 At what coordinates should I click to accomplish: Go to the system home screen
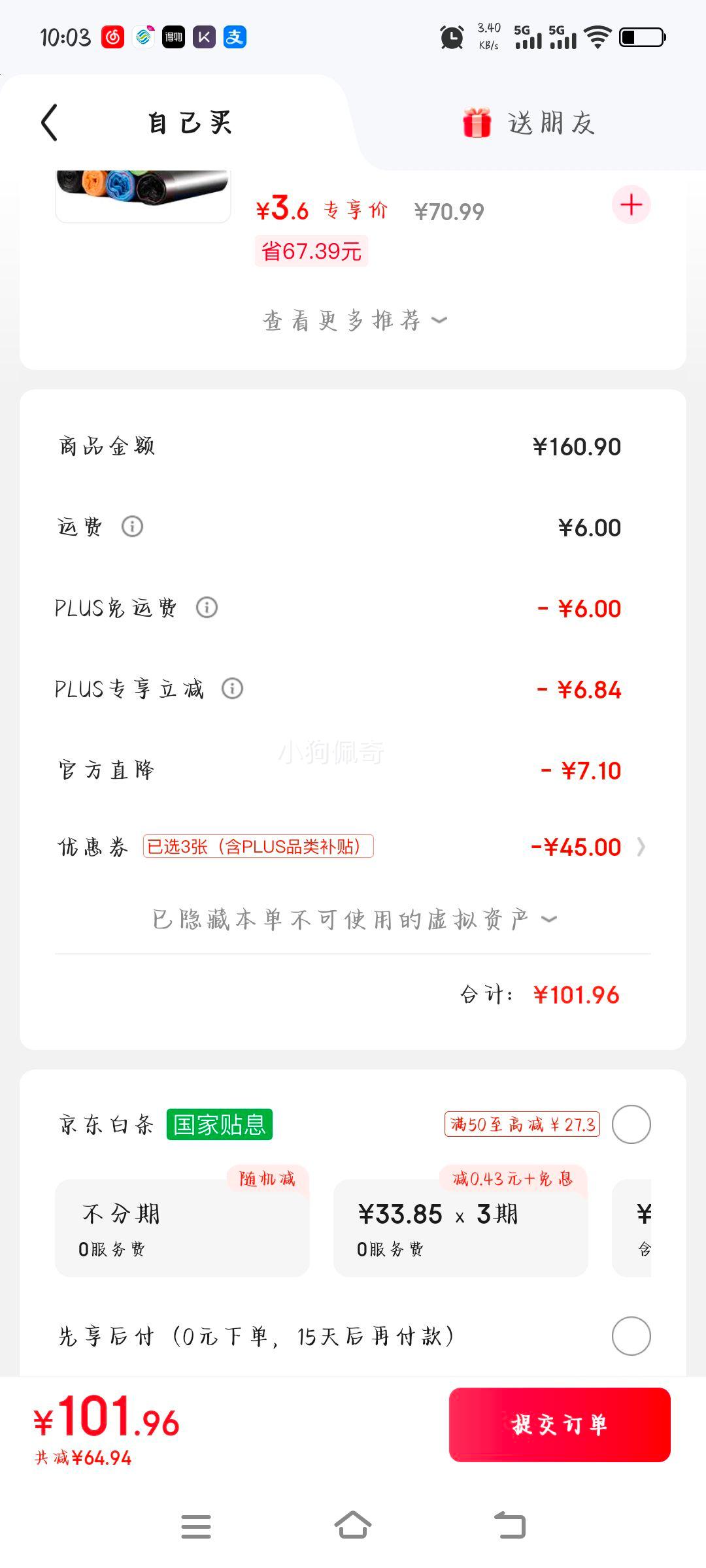(x=353, y=1526)
